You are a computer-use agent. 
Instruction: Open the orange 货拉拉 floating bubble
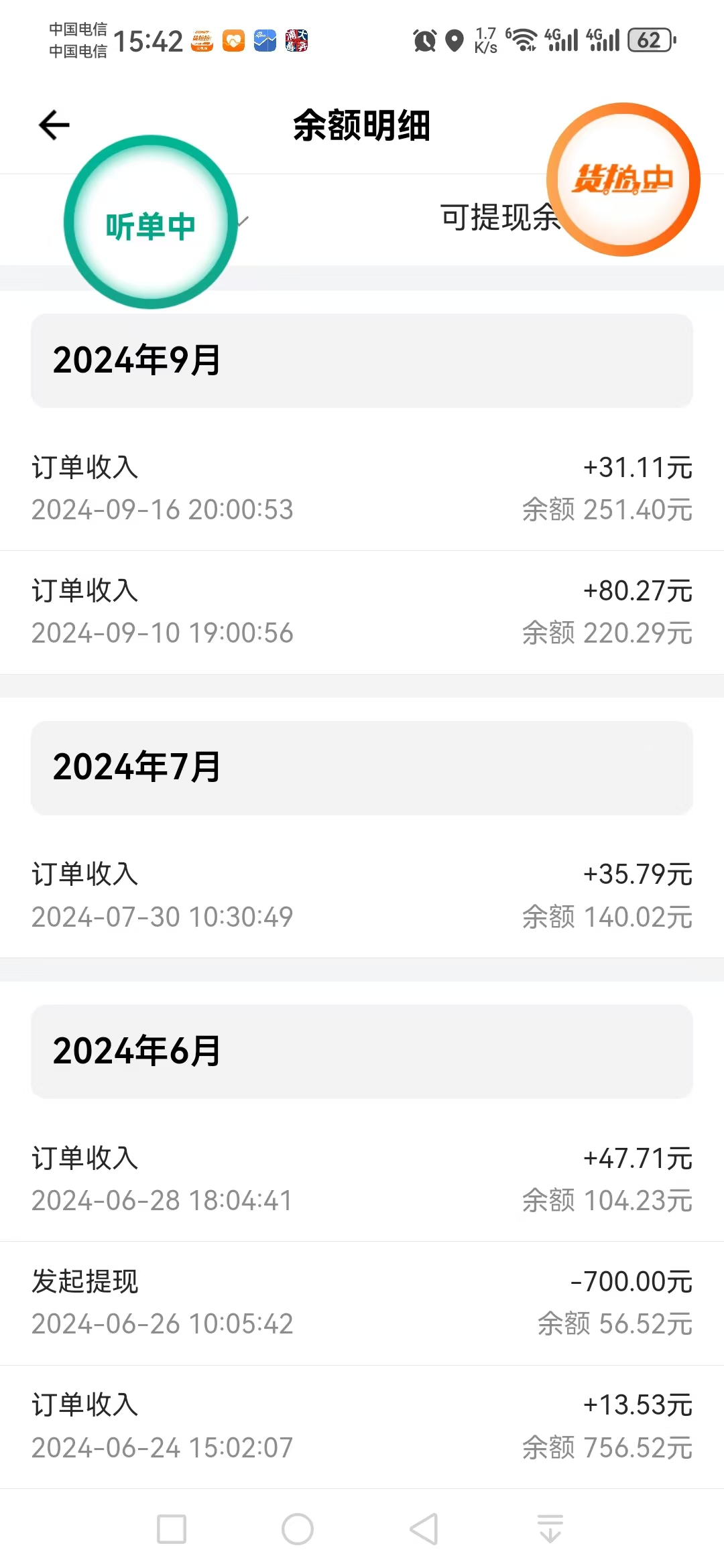(x=623, y=180)
